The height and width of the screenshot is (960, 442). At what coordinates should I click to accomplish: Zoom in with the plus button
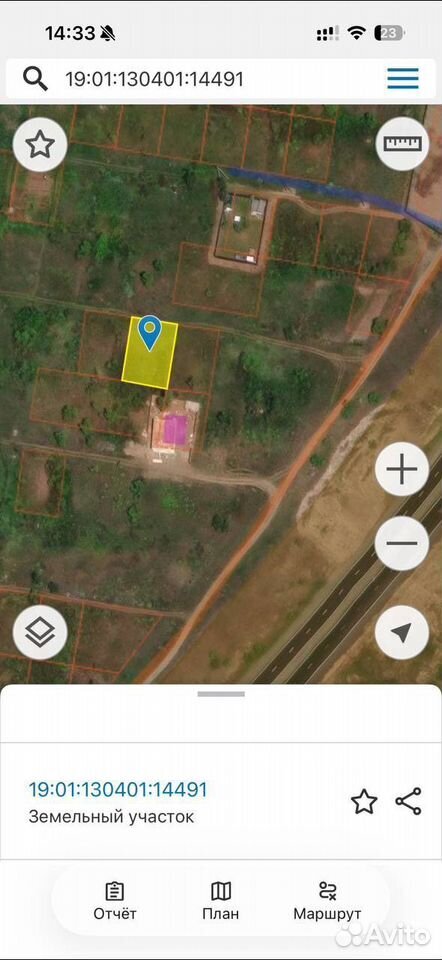[402, 470]
